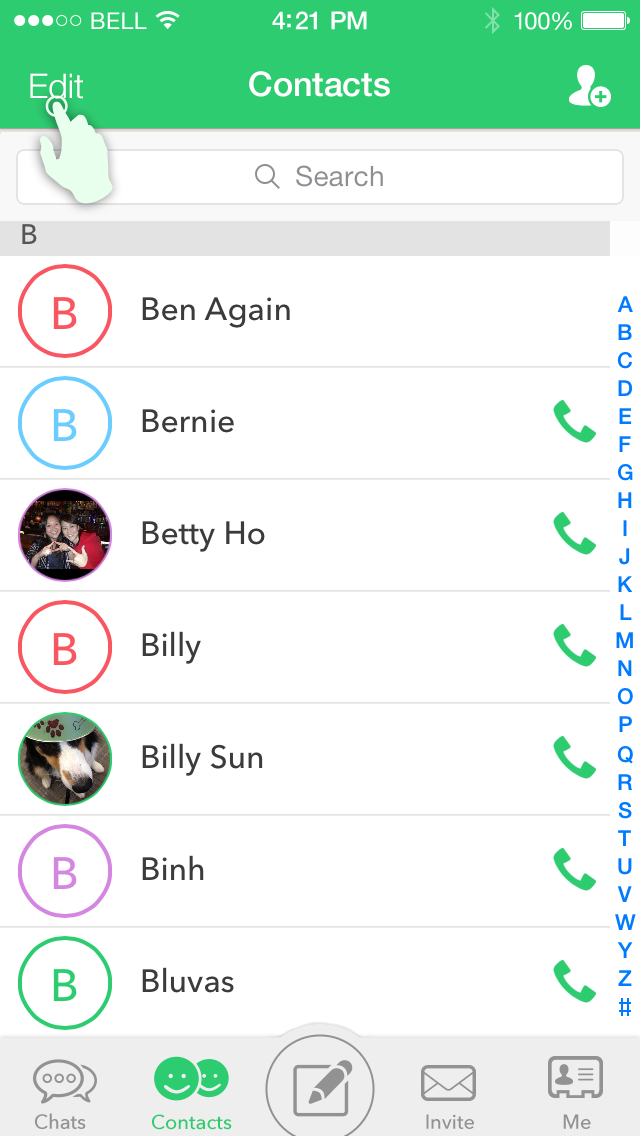Viewport: 640px width, 1136px height.
Task: Open the Me tab
Action: point(576,1094)
